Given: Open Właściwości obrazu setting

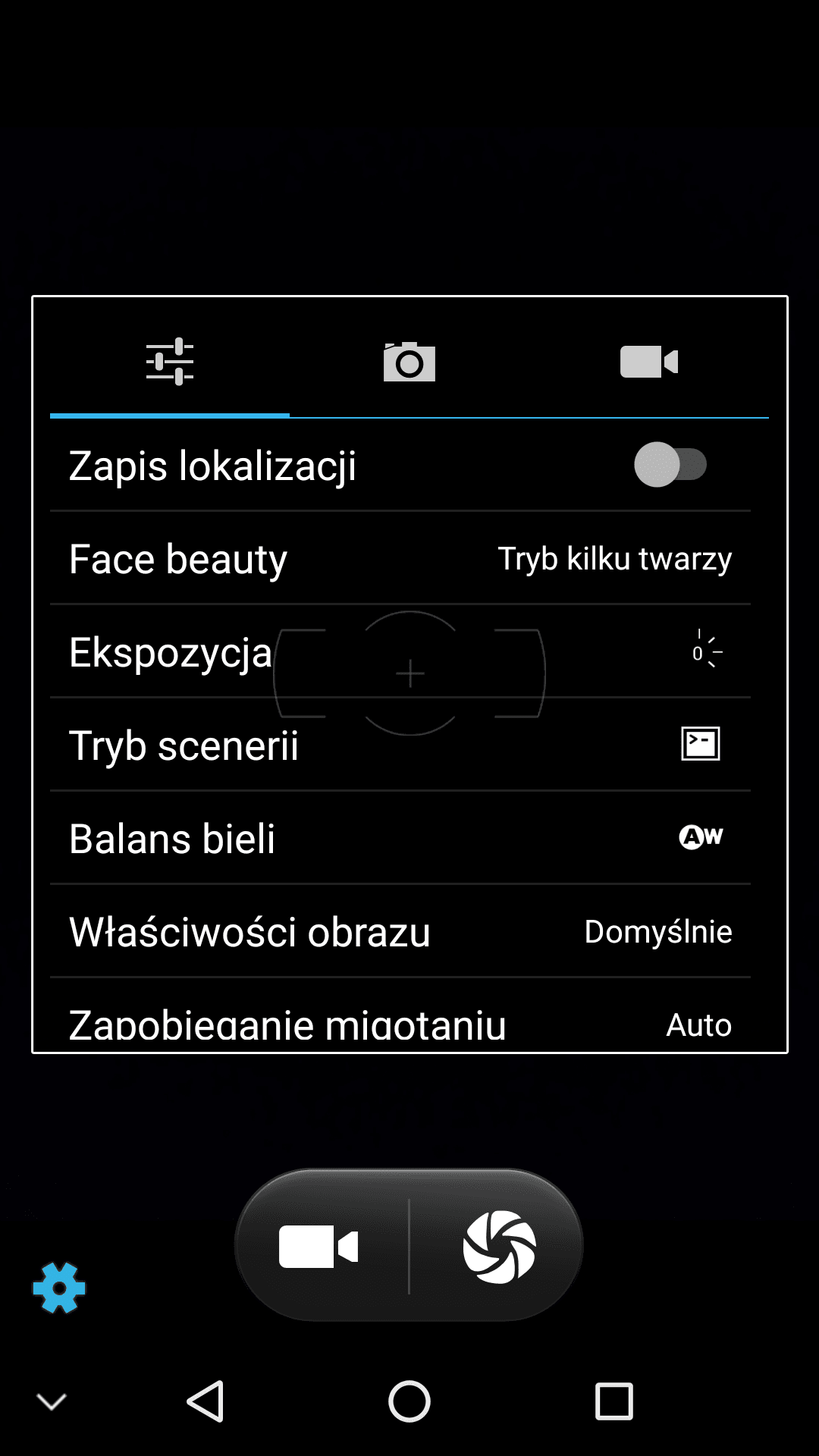Looking at the screenshot, I should (x=400, y=931).
